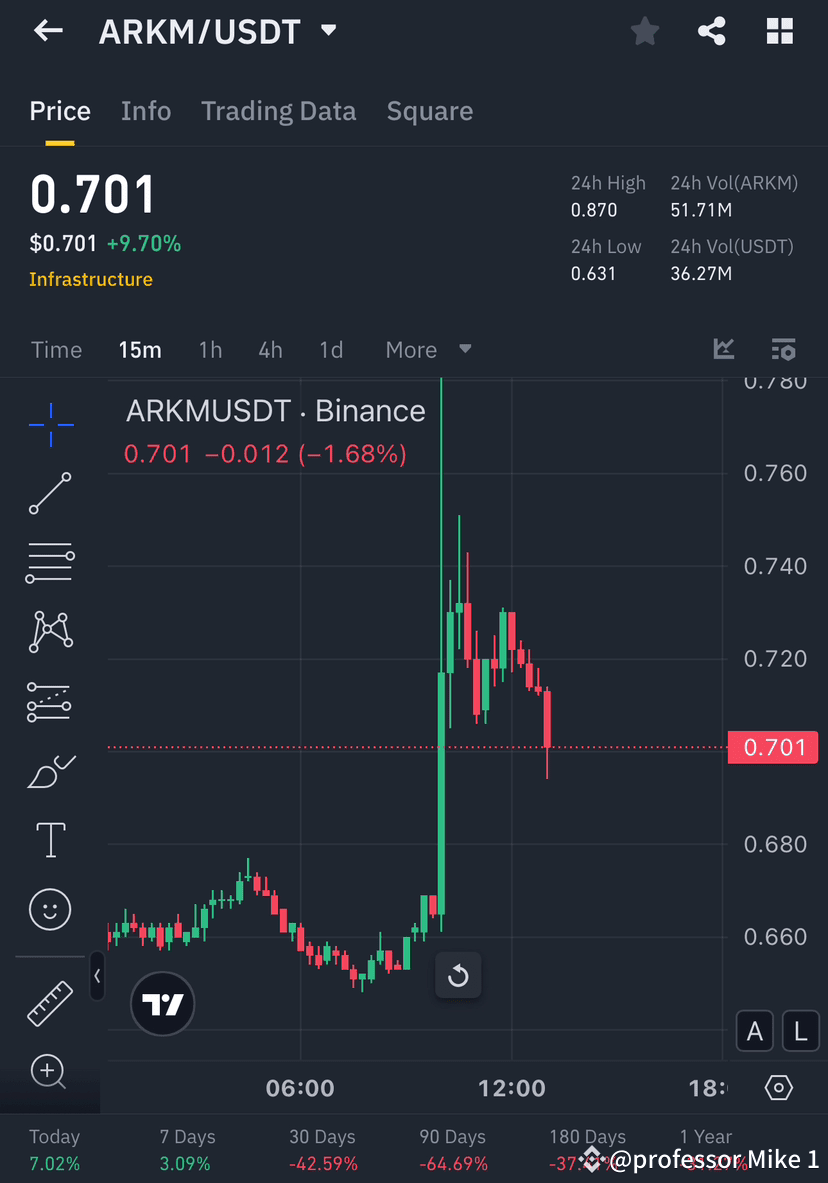Choose the text annotation tool

pyautogui.click(x=50, y=840)
